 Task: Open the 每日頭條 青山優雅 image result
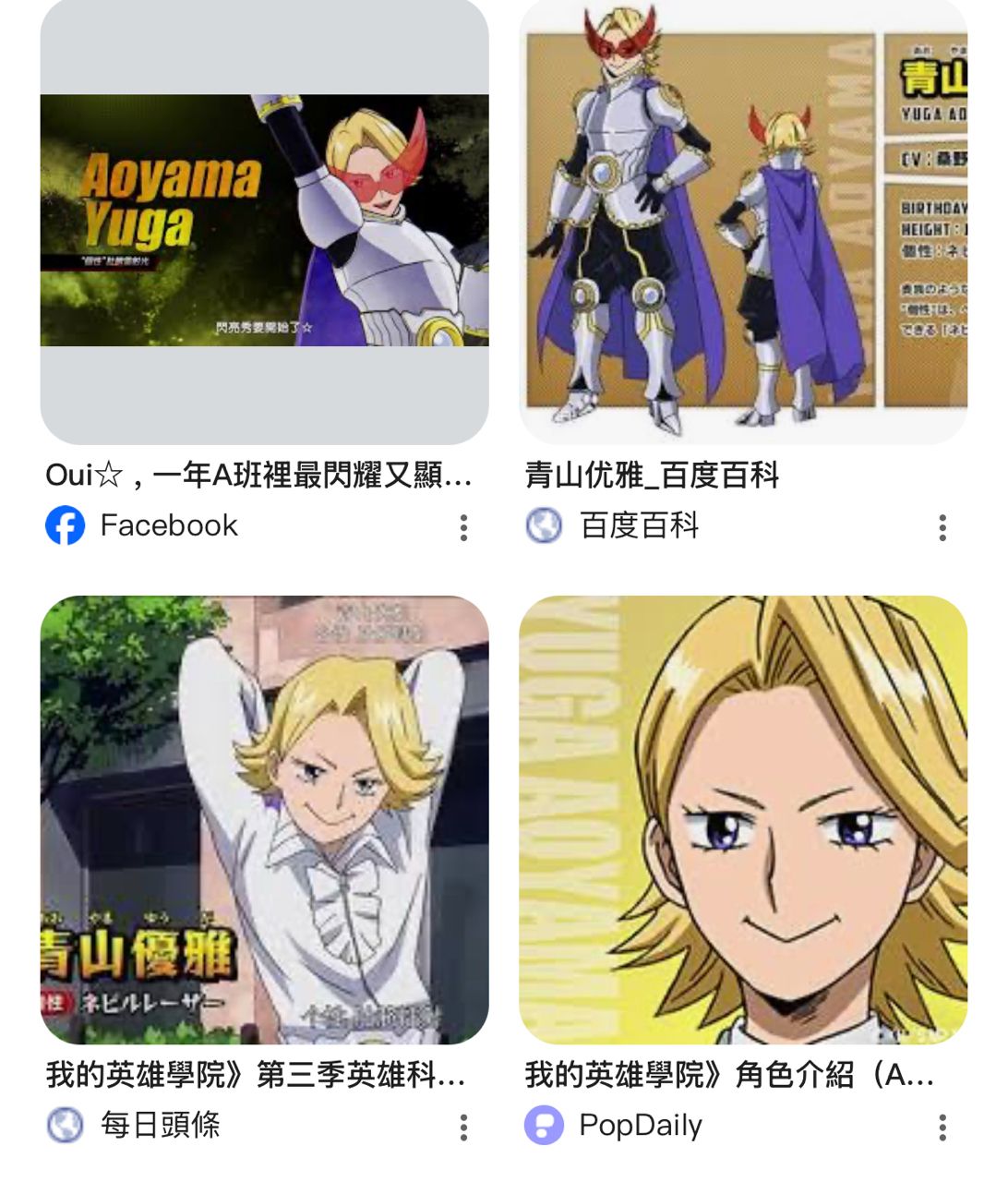tap(264, 820)
